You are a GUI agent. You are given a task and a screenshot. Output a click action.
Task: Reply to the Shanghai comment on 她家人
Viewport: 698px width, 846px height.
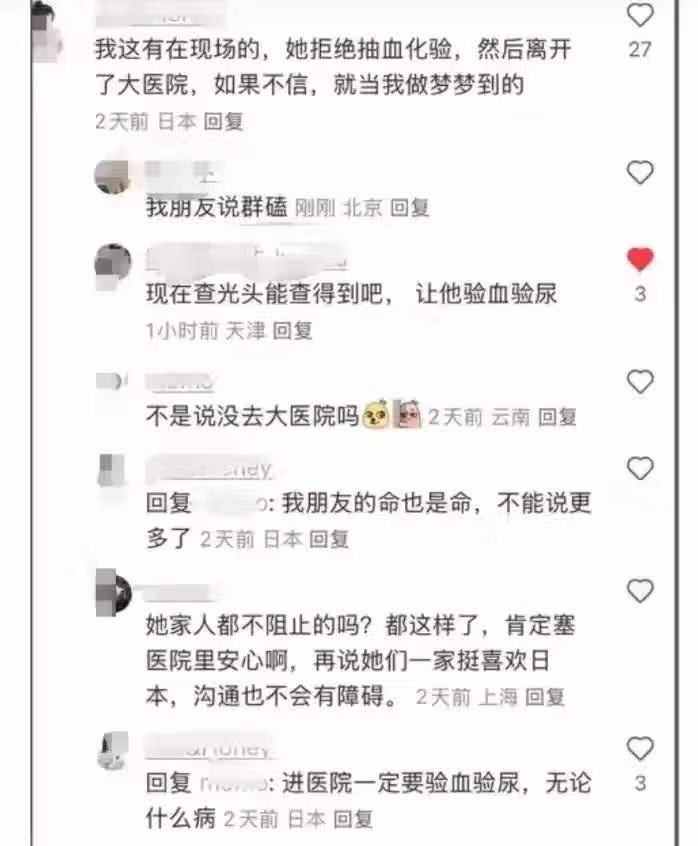(545, 697)
